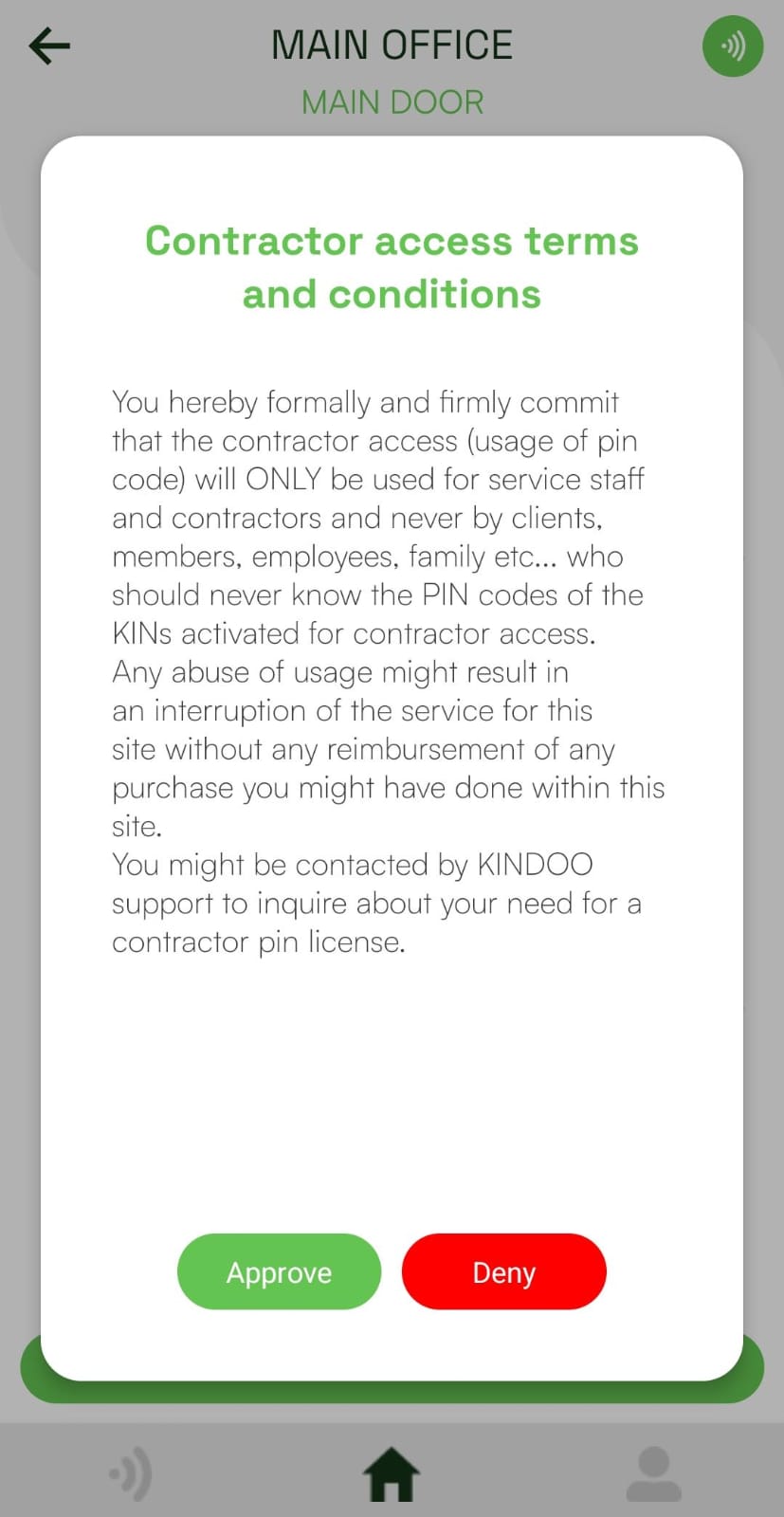Go back using the top arrow

click(49, 46)
